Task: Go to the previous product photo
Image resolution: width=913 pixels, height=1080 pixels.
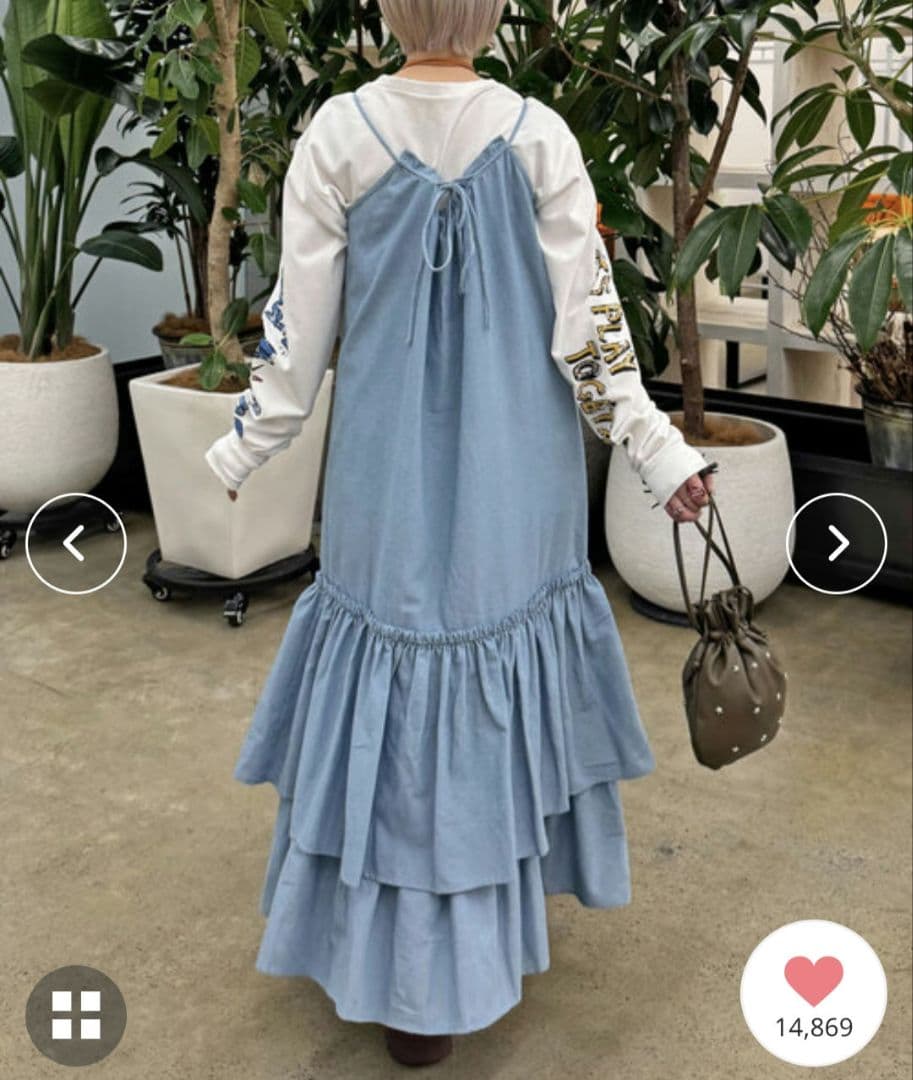Action: 76,543
